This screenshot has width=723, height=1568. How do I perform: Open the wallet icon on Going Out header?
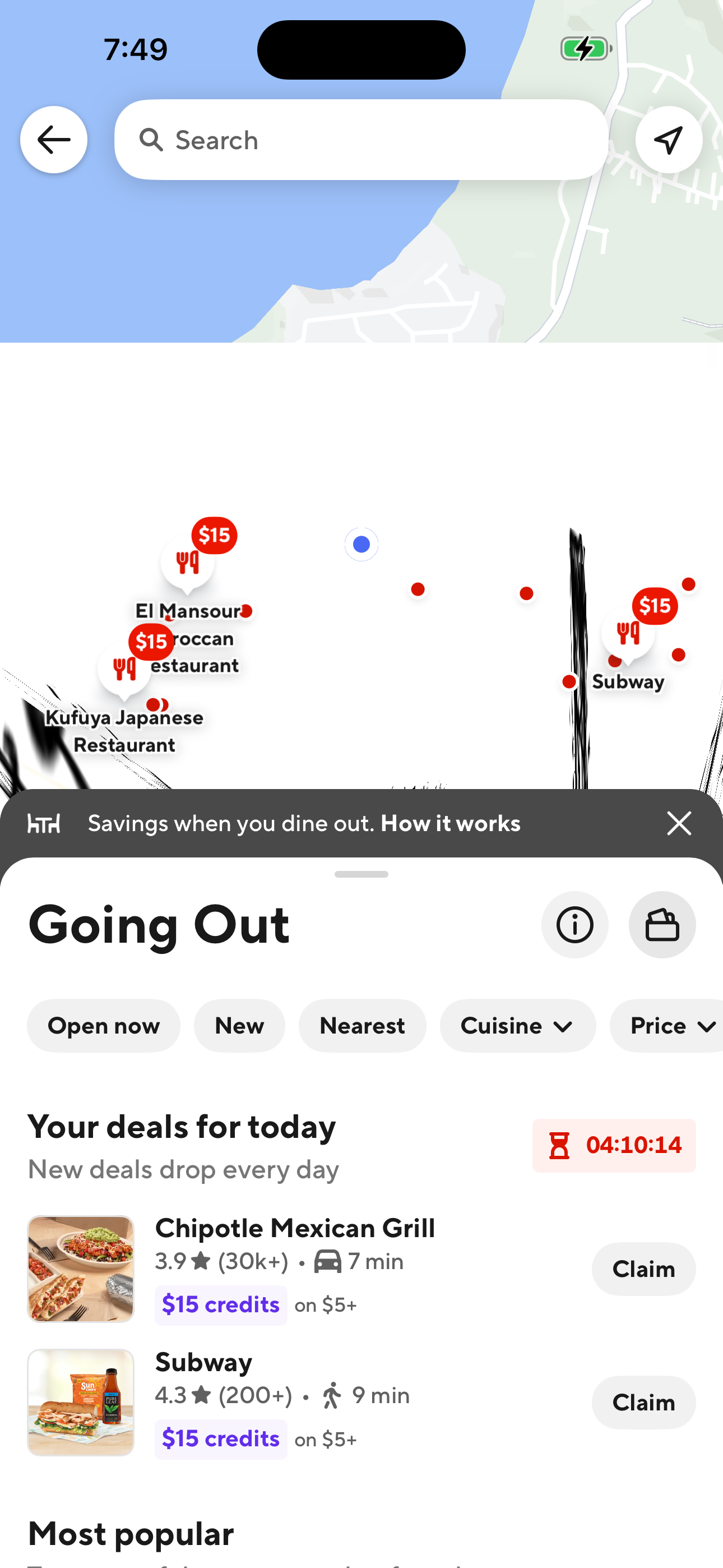coord(662,925)
